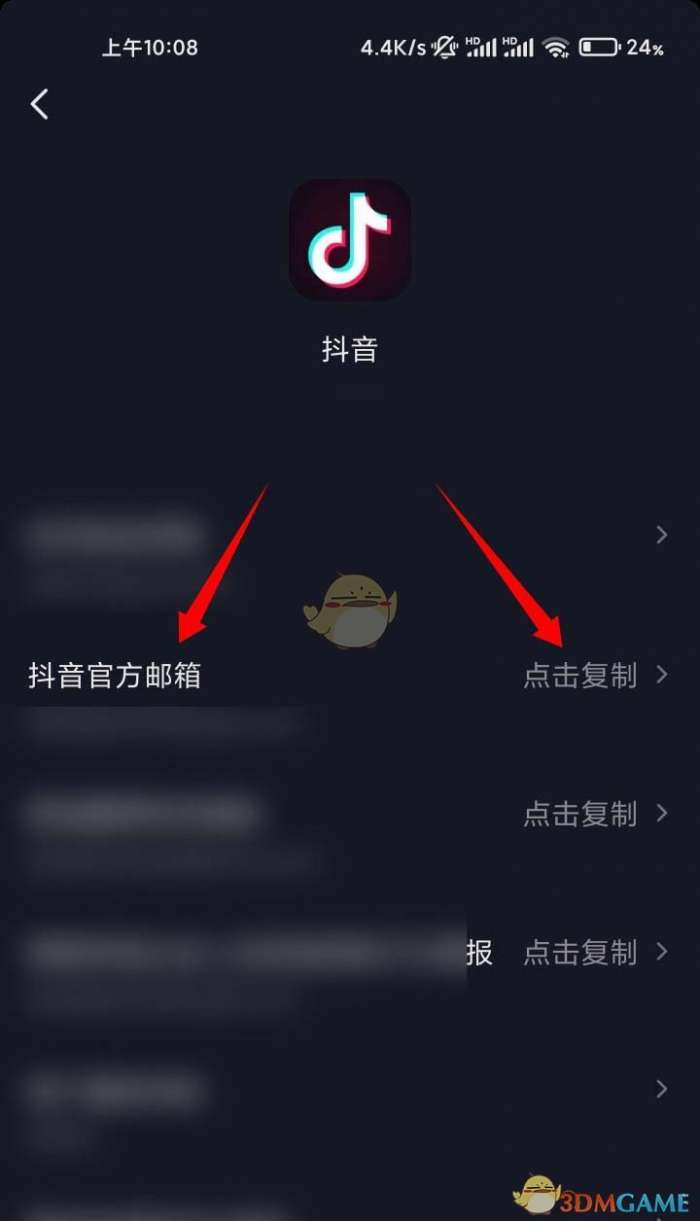Viewport: 700px width, 1221px height.
Task: Go back using the top-left arrow
Action: (x=40, y=104)
